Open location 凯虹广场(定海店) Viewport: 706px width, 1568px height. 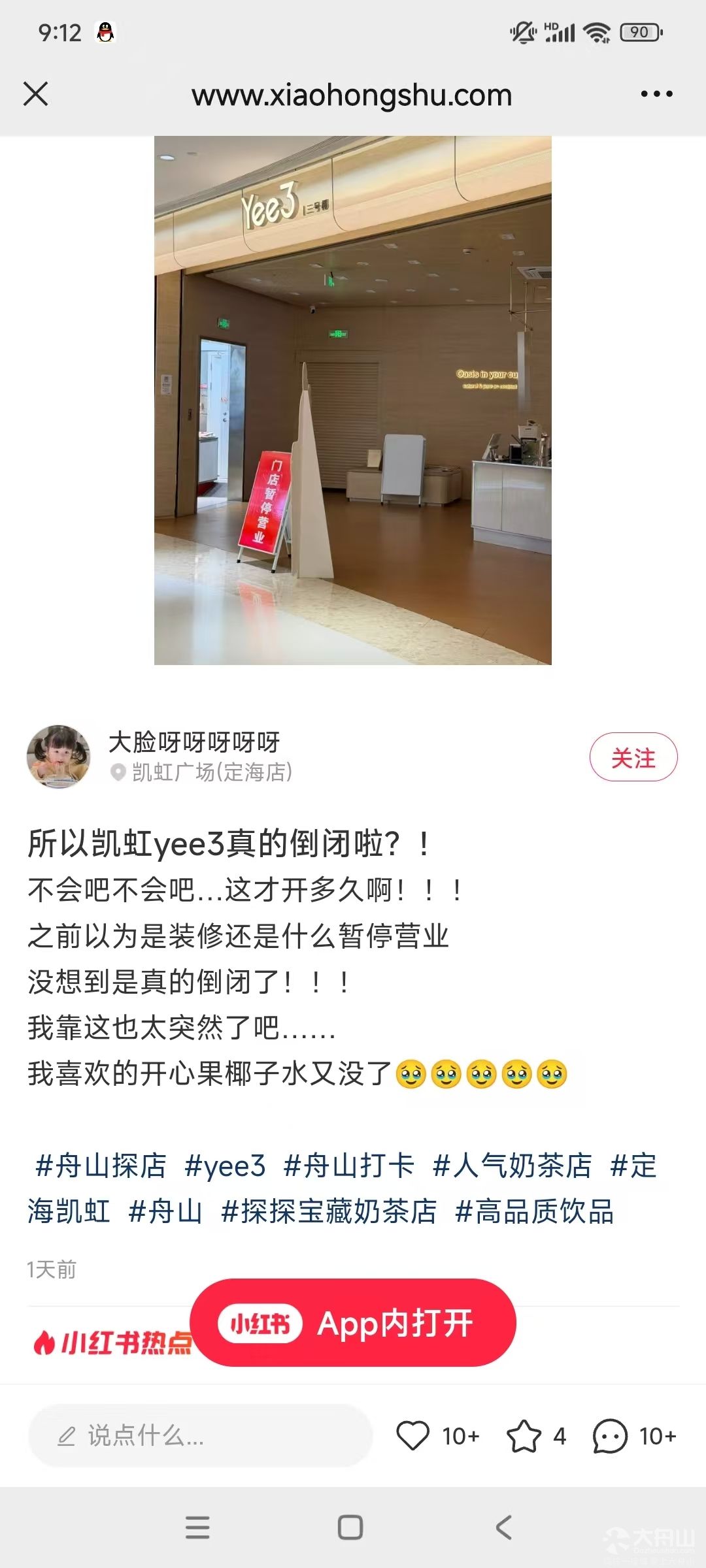click(210, 772)
